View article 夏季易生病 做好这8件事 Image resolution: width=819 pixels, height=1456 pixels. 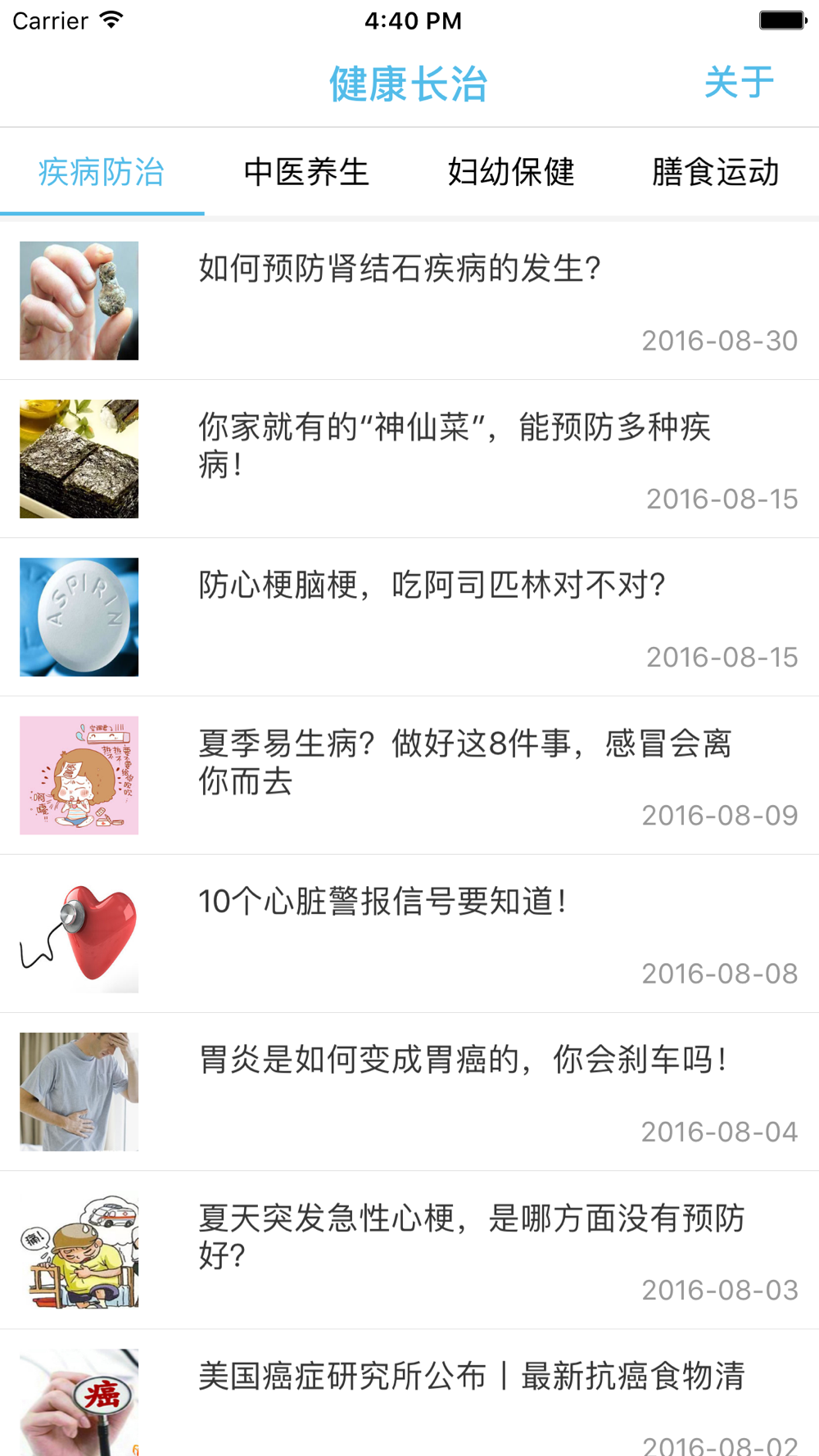(409, 775)
